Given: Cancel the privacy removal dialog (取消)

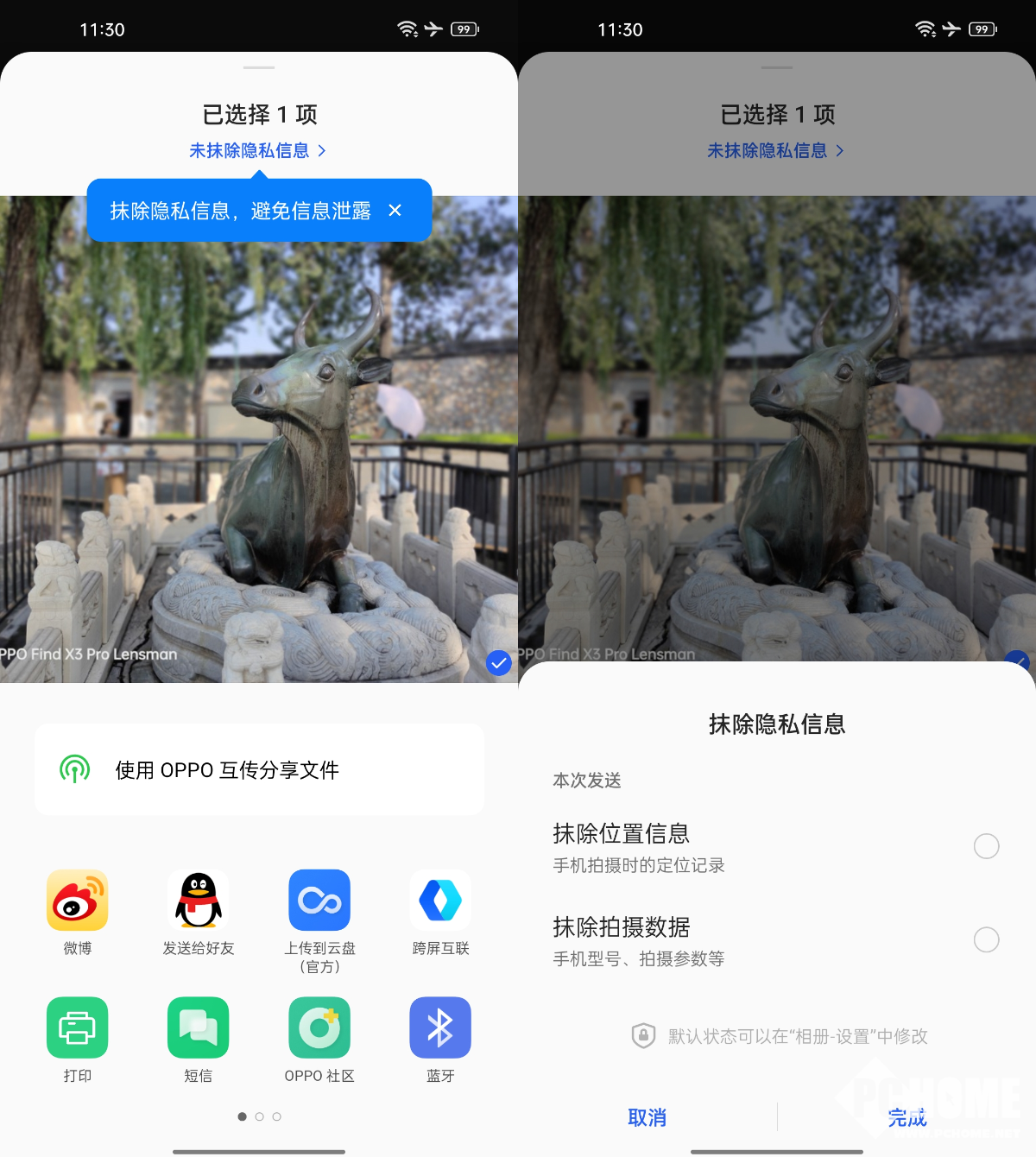Looking at the screenshot, I should click(x=647, y=1117).
